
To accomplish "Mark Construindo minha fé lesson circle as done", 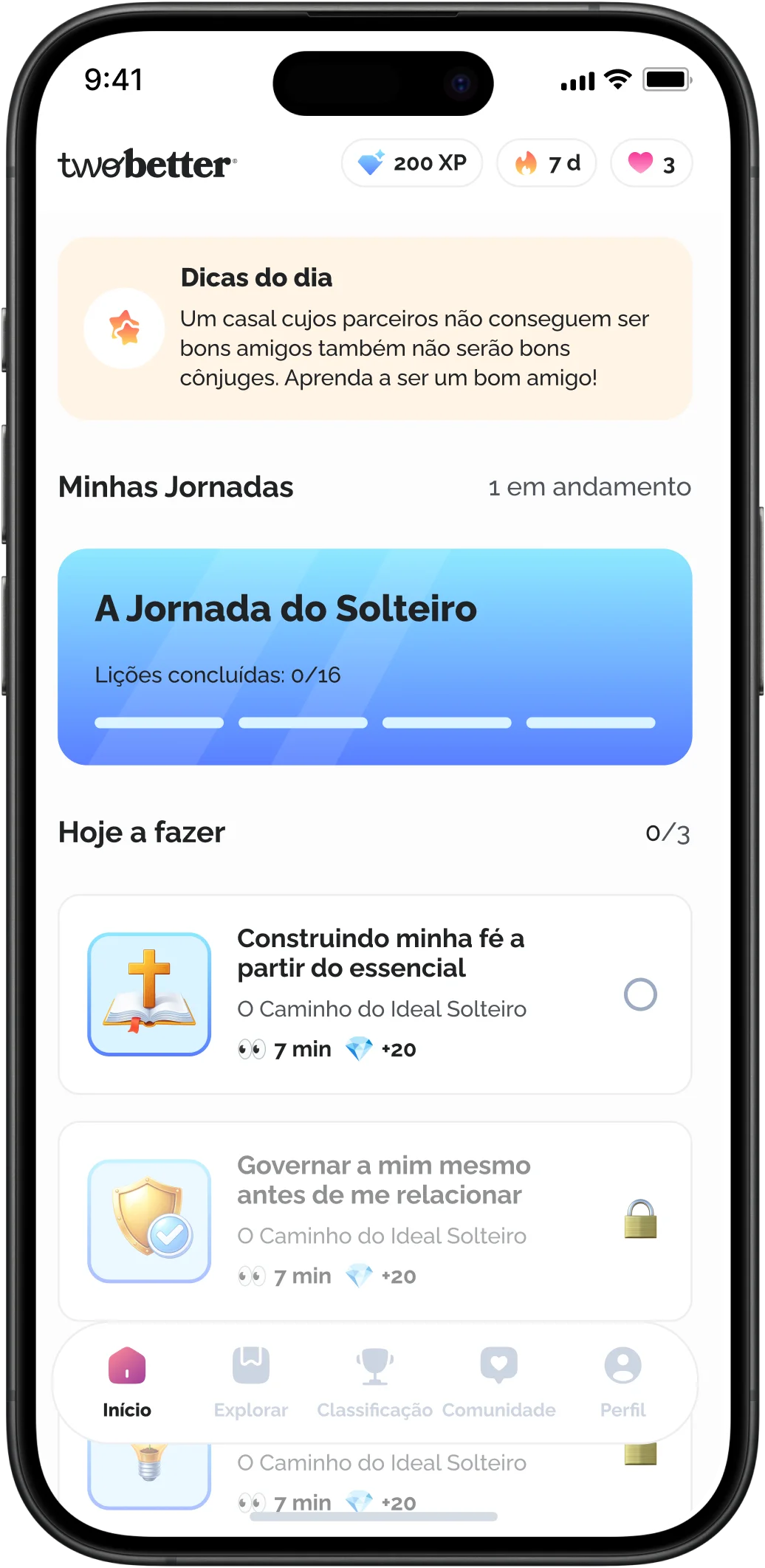I will (640, 994).
